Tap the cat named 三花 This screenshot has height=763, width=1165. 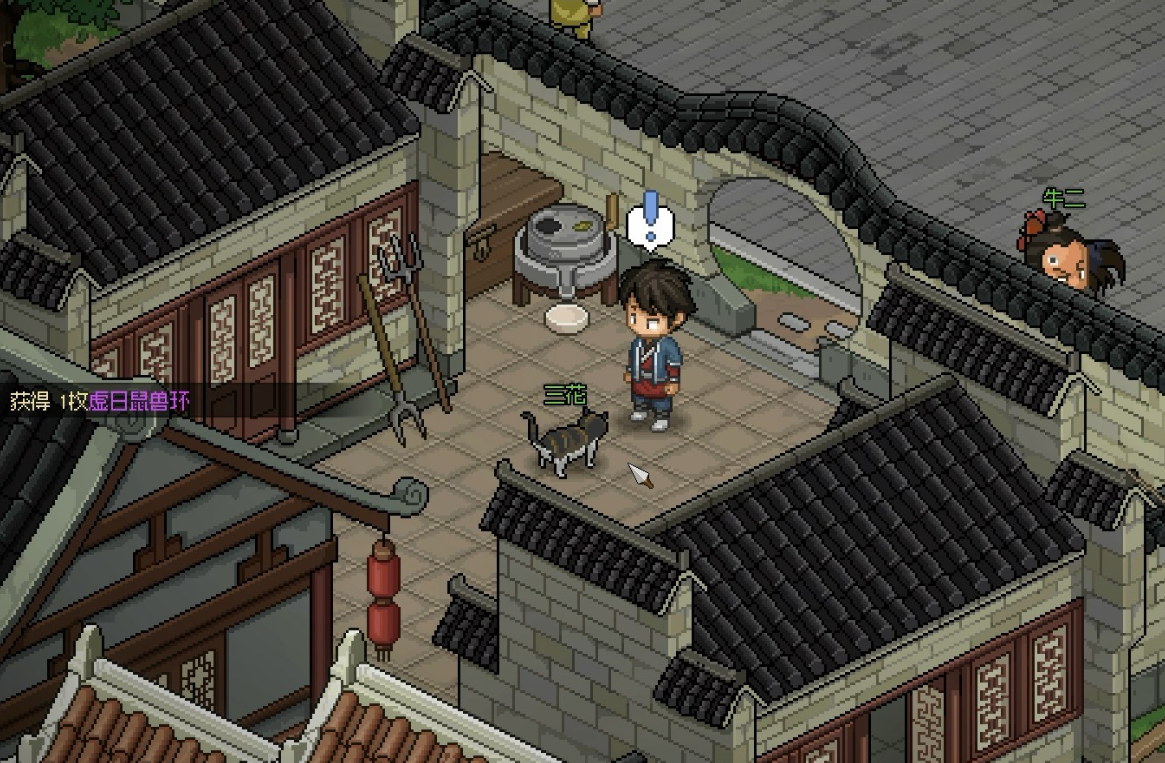[x=567, y=441]
